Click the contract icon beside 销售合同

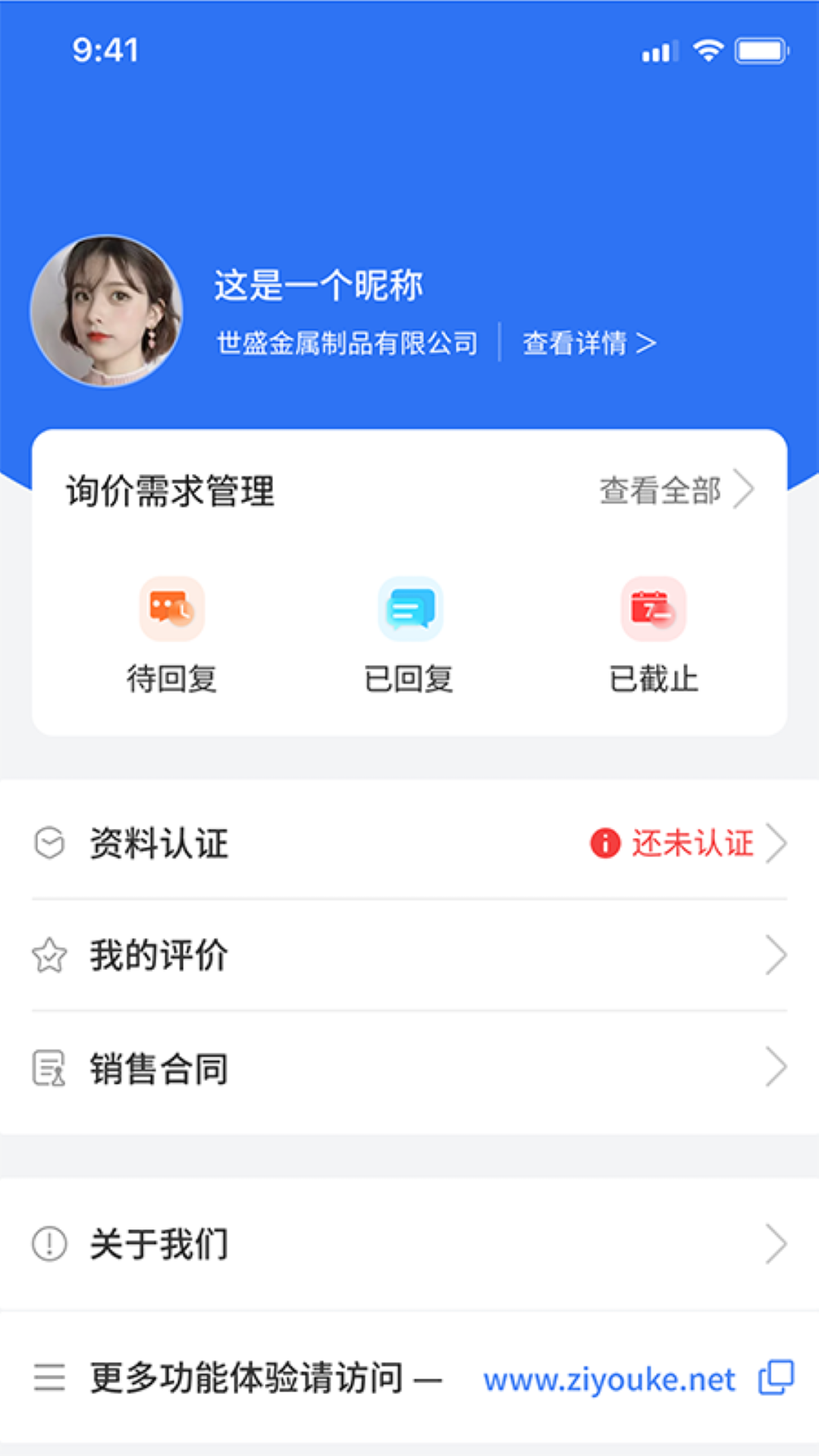click(49, 1068)
